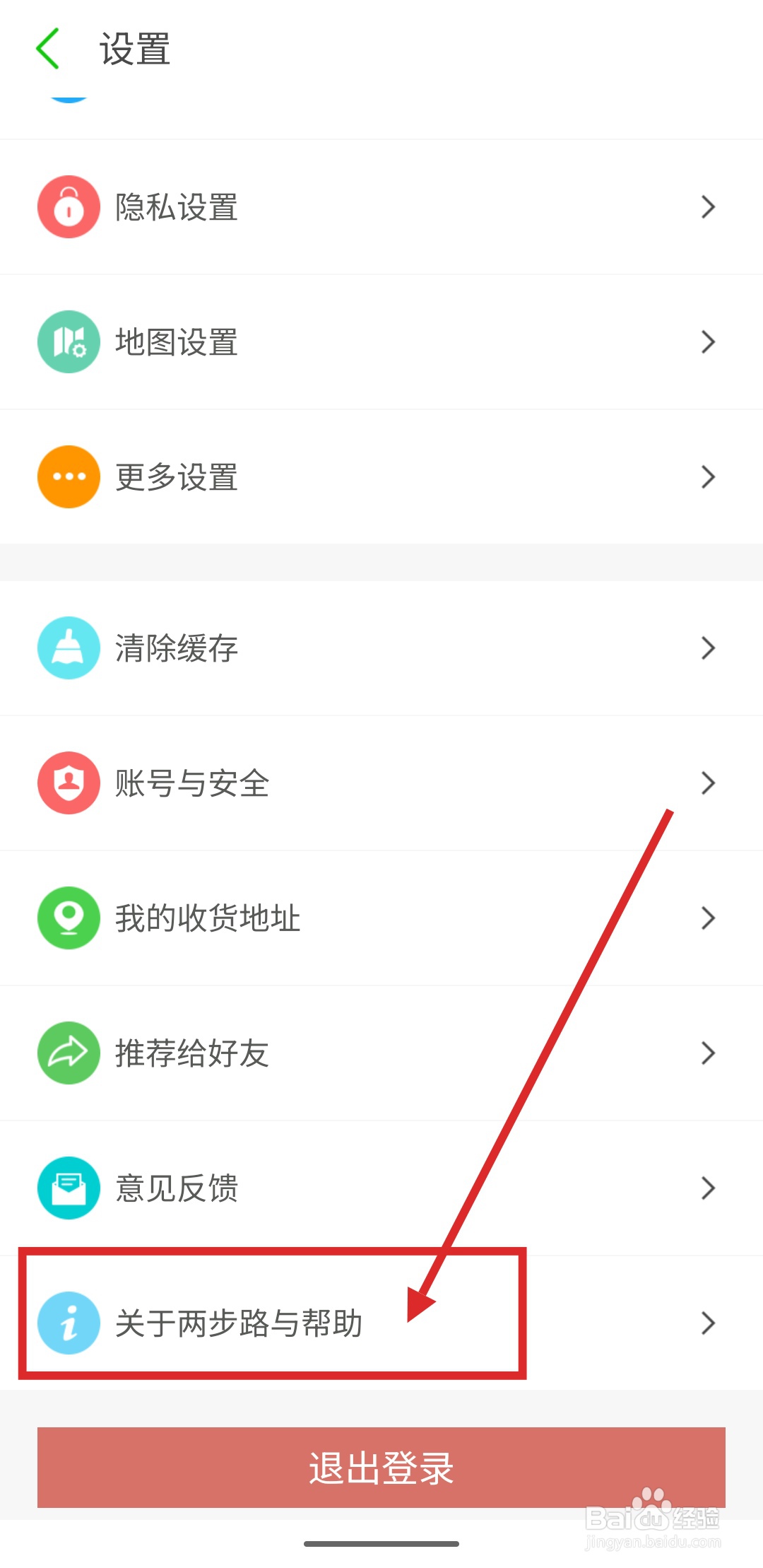Viewport: 763px width, 1568px height.
Task: Select the red shield icon for 账号与安全
Action: (69, 783)
